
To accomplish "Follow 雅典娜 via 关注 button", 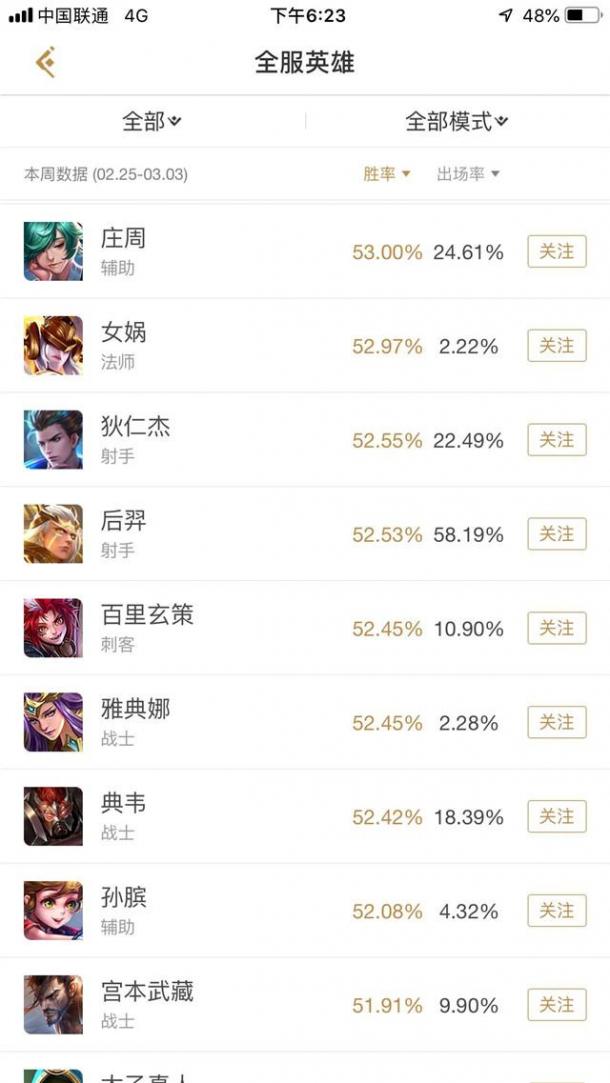I will 556,722.
